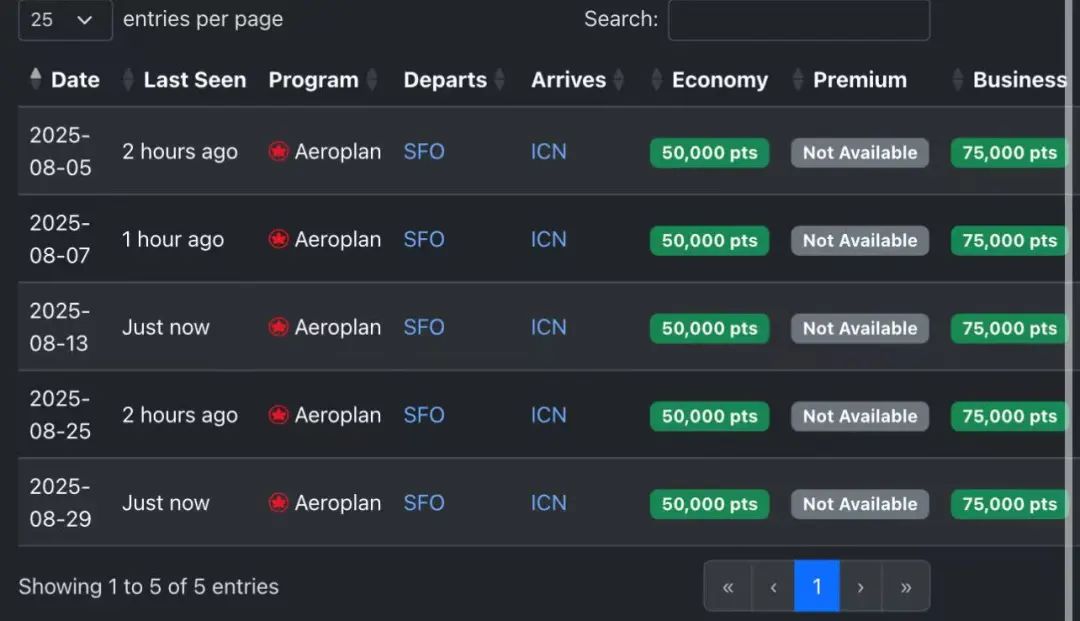Open ICN link in 2025-08-29 row
Viewport: 1080px width, 621px height.
pyautogui.click(x=548, y=503)
